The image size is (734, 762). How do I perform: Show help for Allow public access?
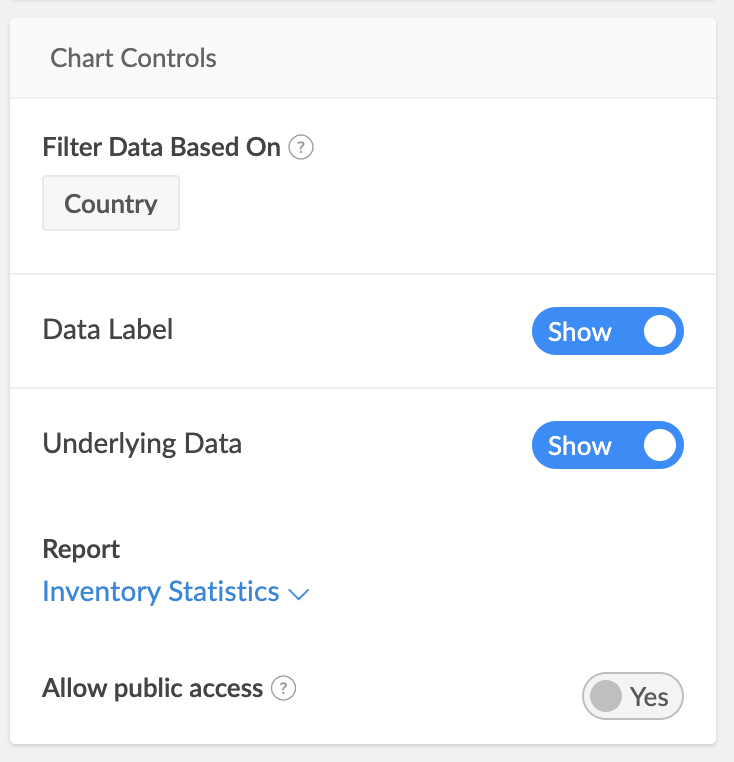point(285,689)
